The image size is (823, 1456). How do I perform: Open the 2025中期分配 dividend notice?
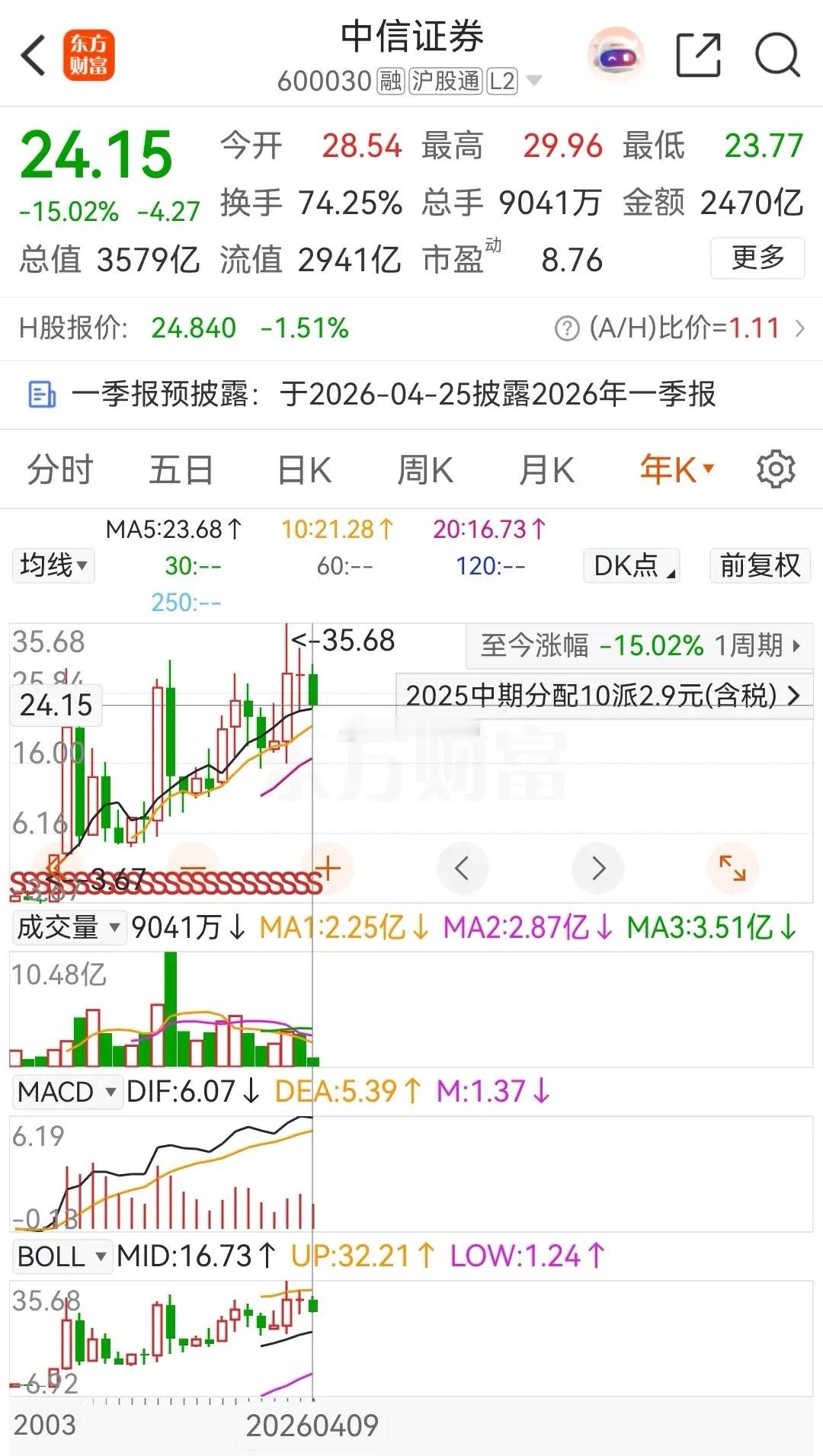click(x=604, y=695)
